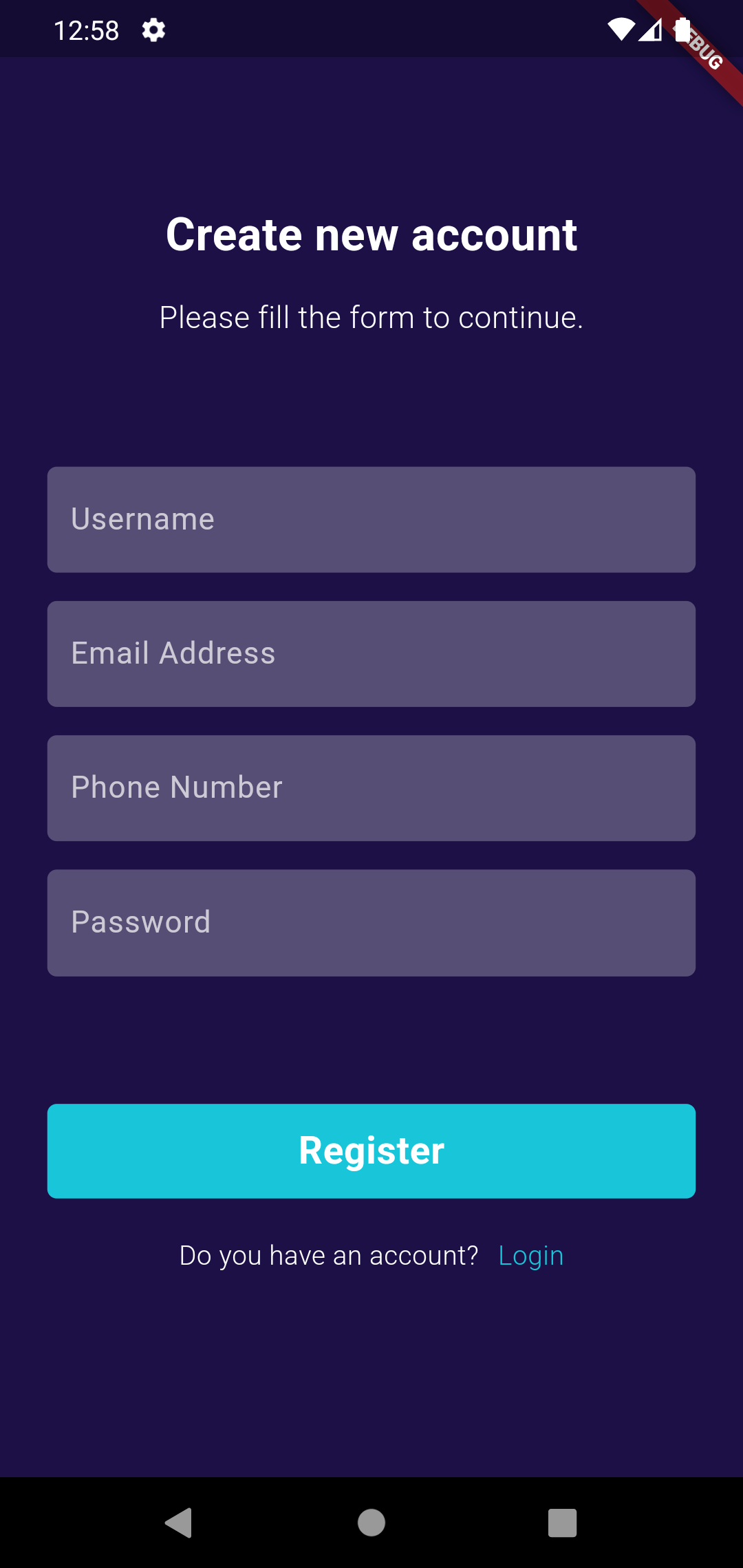Image resolution: width=743 pixels, height=1568 pixels.
Task: Click the Create new account heading
Action: [x=371, y=235]
